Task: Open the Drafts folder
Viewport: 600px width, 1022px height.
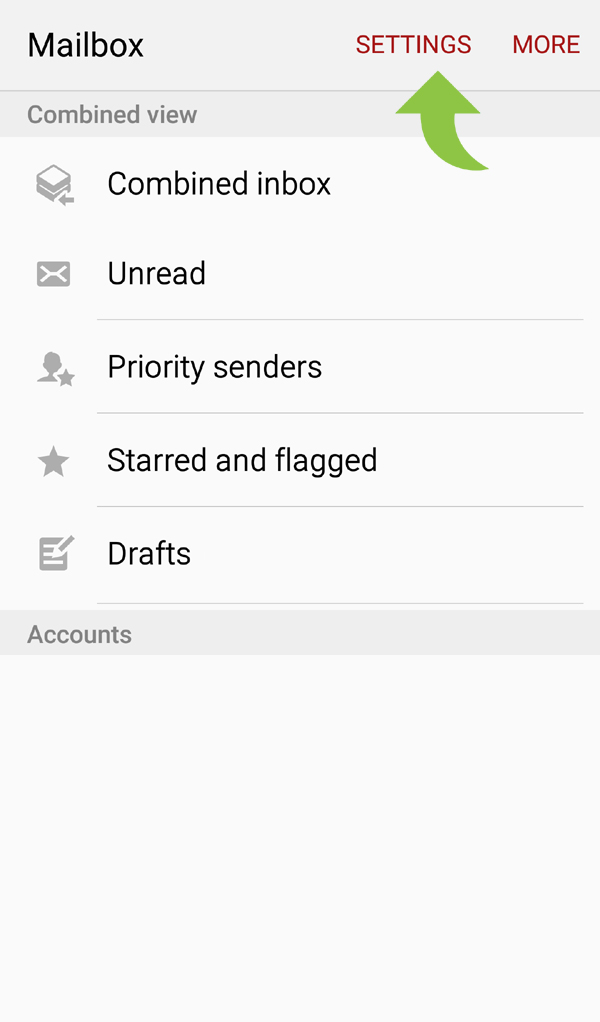Action: tap(300, 554)
